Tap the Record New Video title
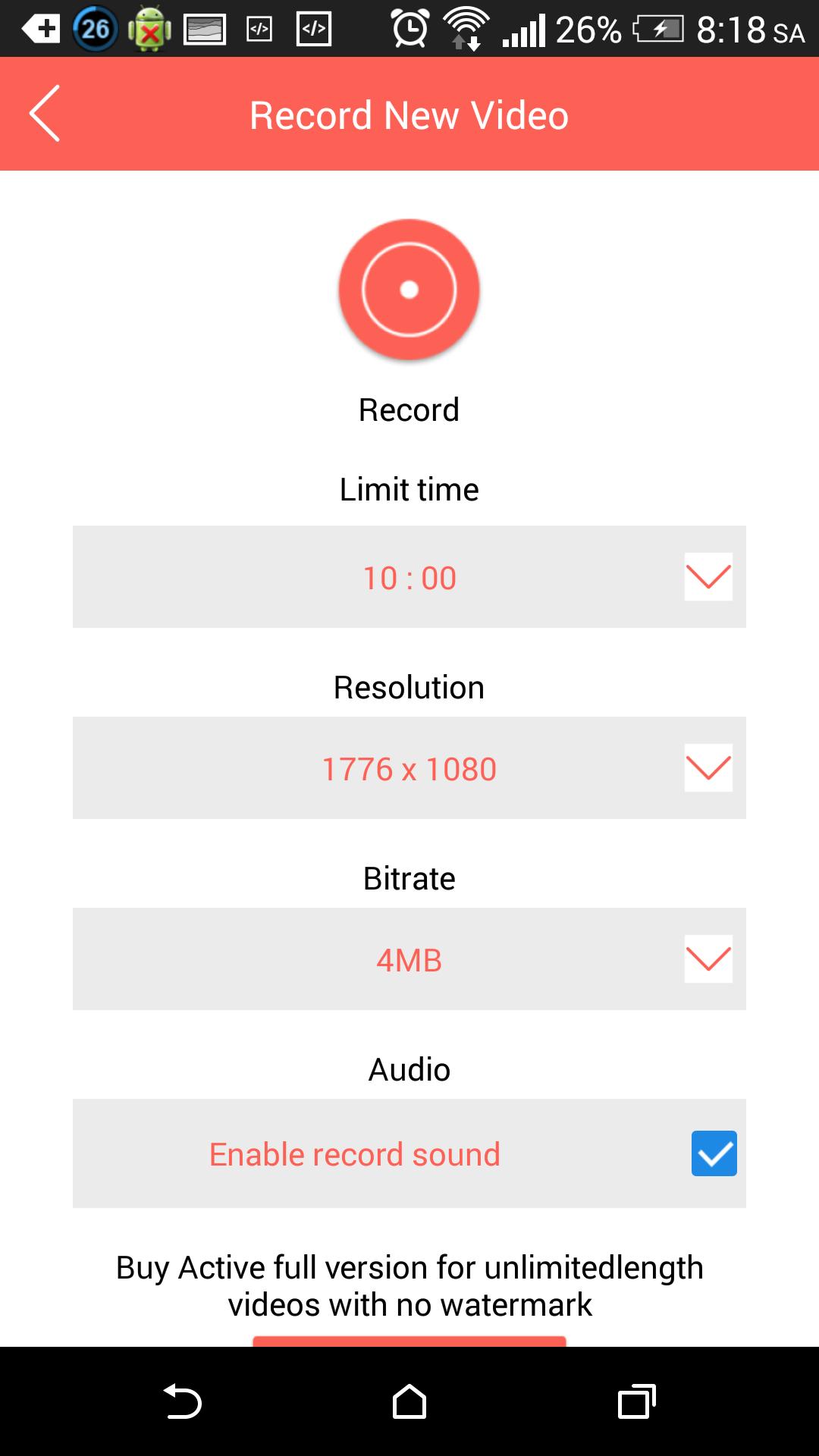The width and height of the screenshot is (819, 1456). click(x=409, y=114)
